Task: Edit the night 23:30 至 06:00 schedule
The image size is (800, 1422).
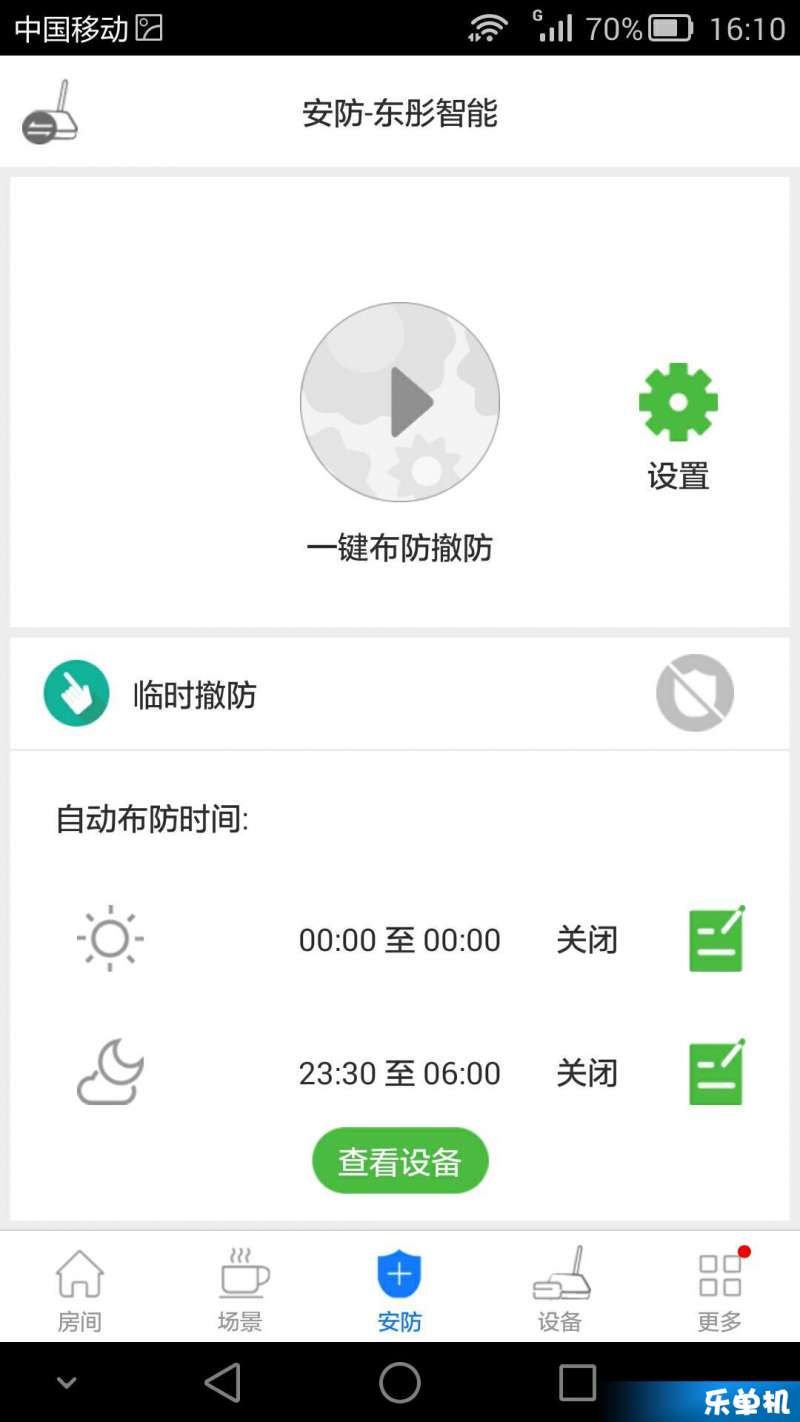Action: [x=717, y=1072]
